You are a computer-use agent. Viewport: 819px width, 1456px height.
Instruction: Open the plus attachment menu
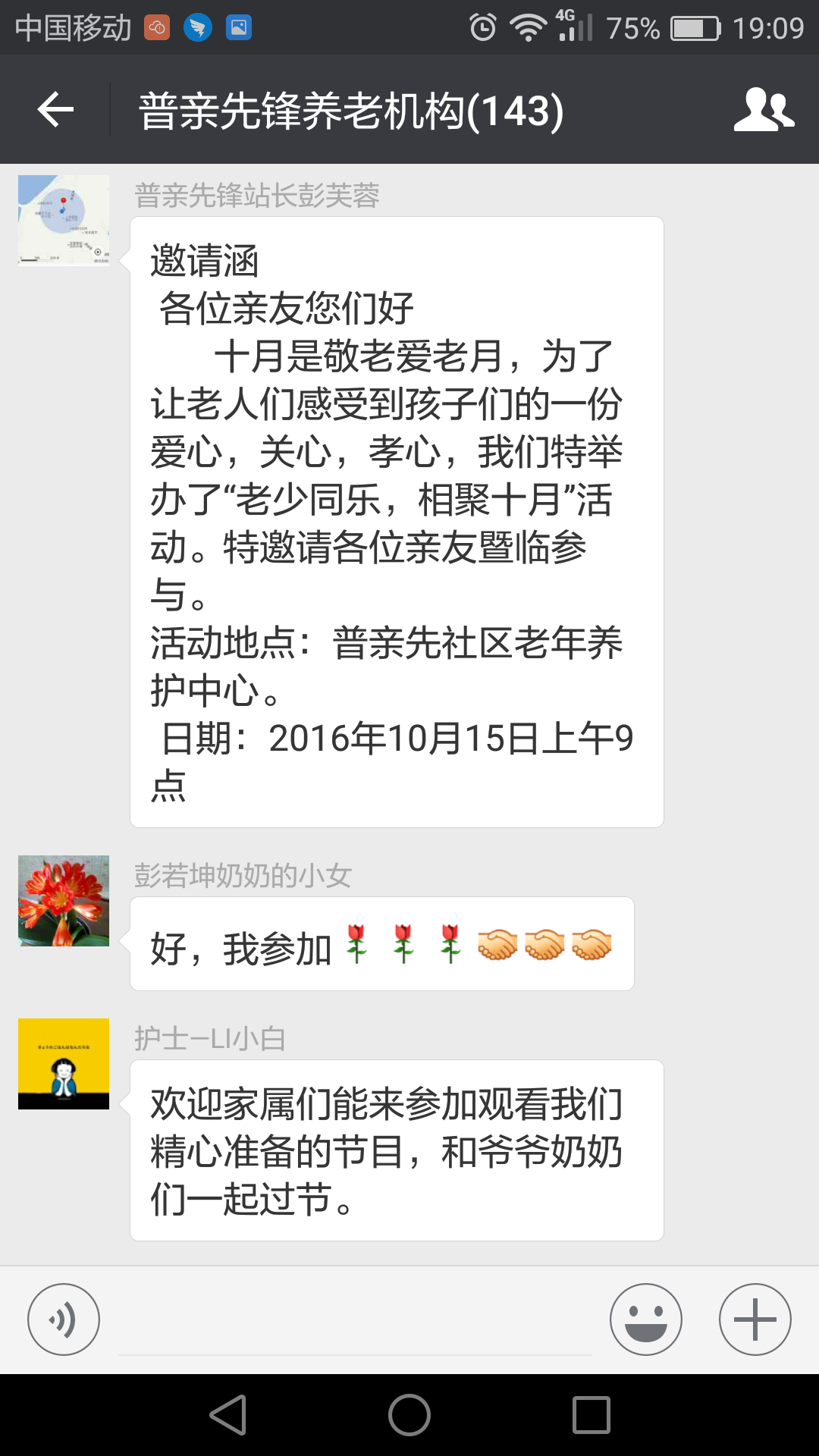(755, 1319)
